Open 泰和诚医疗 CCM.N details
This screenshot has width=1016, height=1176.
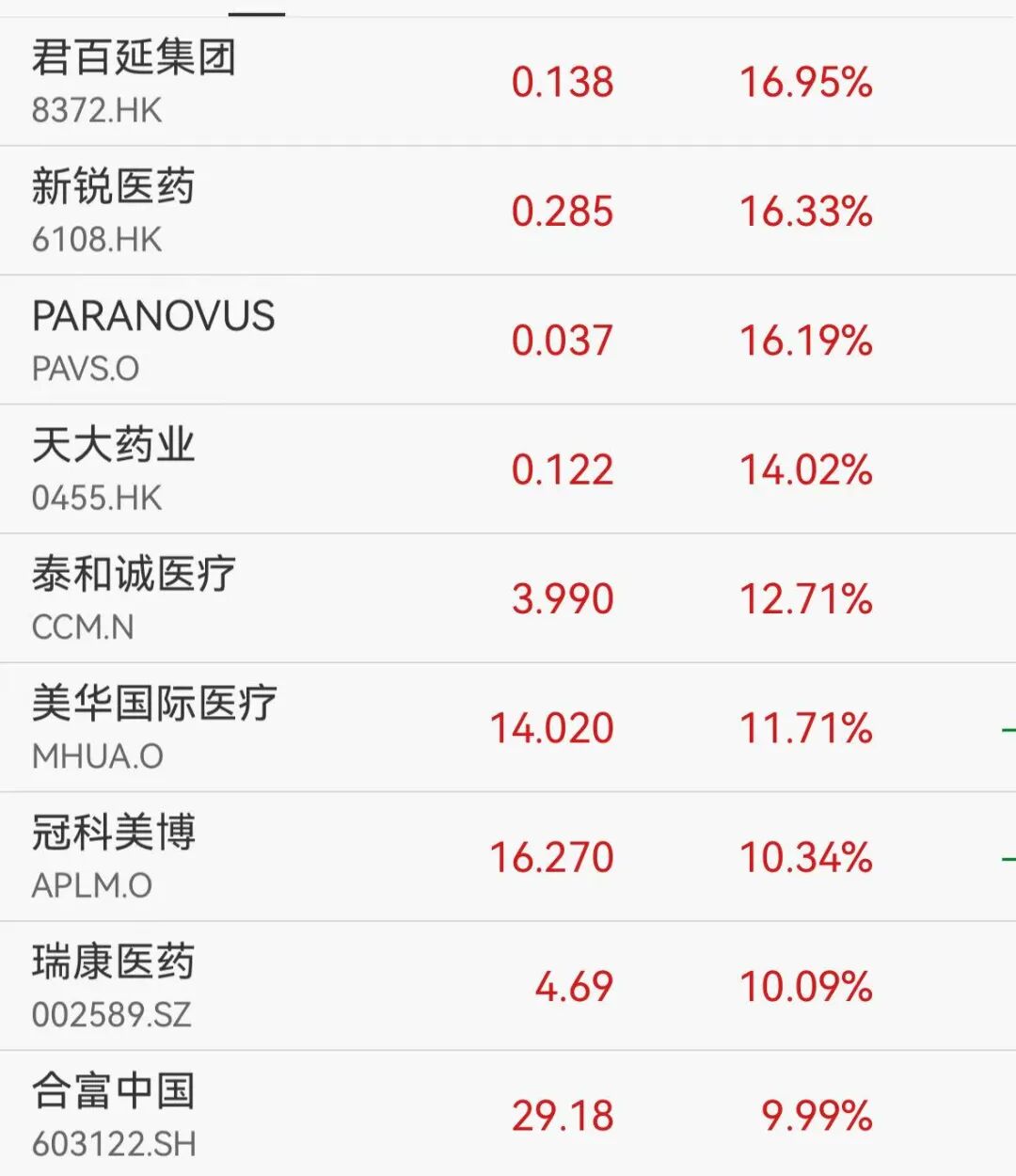134,598
